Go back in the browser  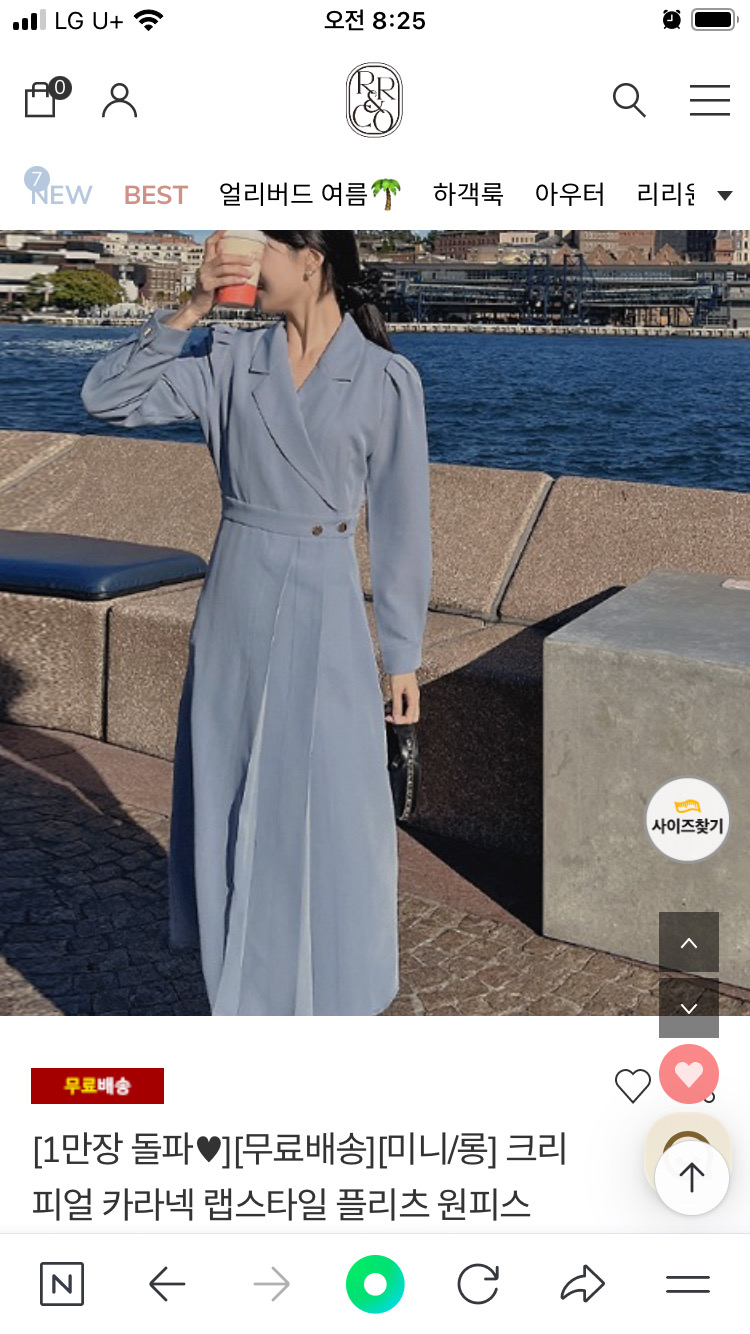click(x=167, y=1284)
